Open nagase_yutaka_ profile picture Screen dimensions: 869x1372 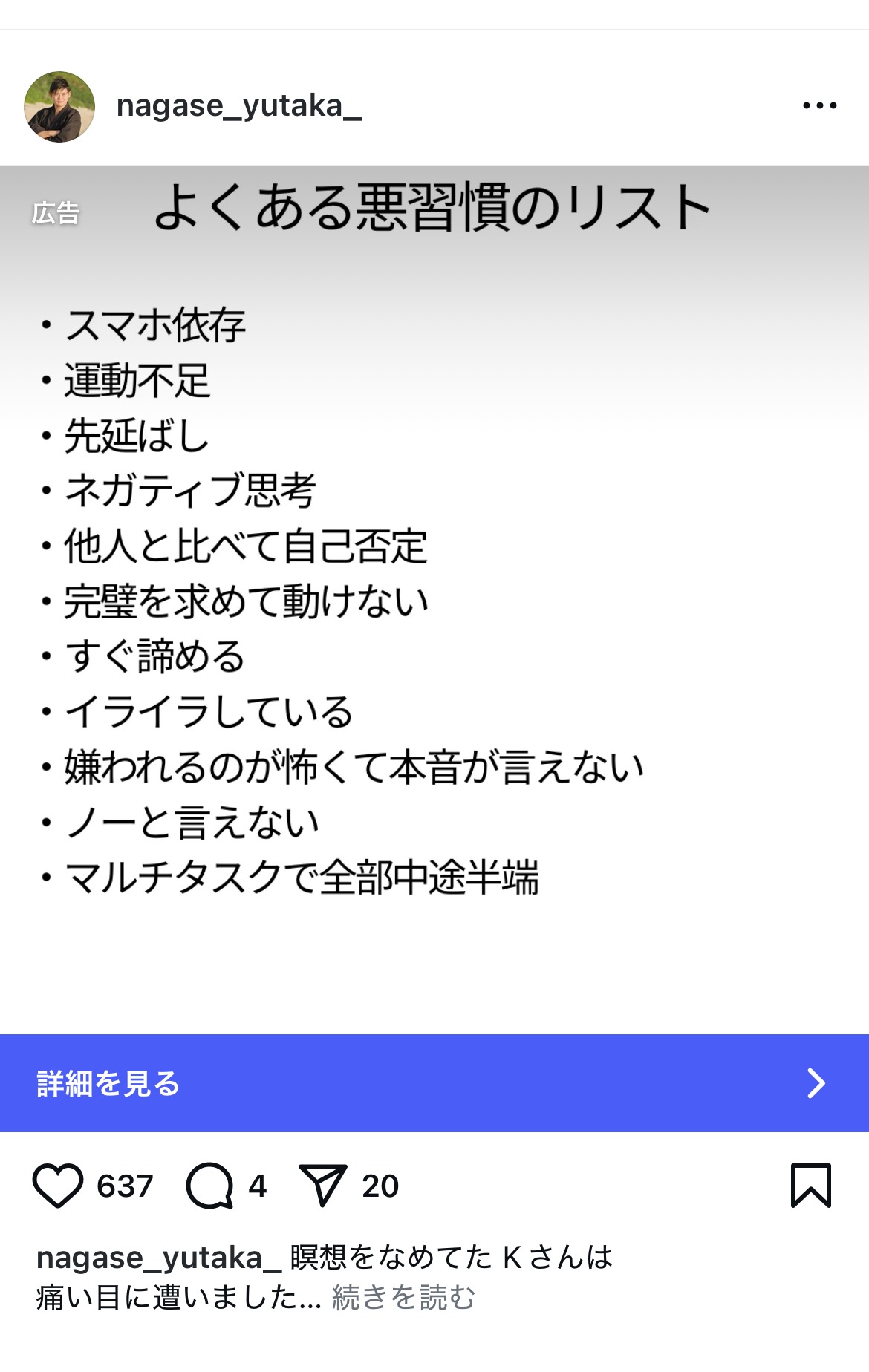pyautogui.click(x=59, y=107)
